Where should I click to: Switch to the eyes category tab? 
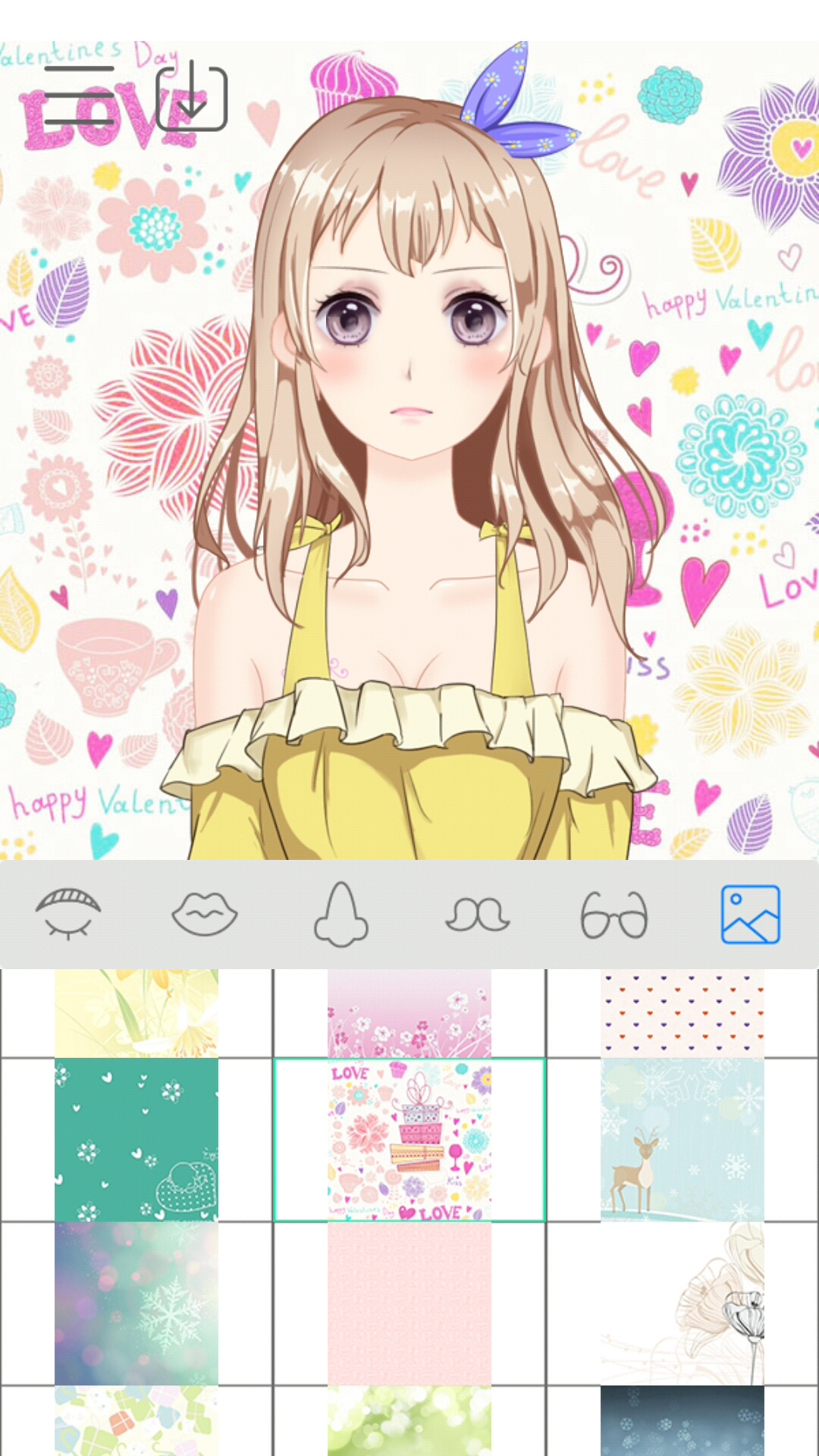(x=68, y=915)
